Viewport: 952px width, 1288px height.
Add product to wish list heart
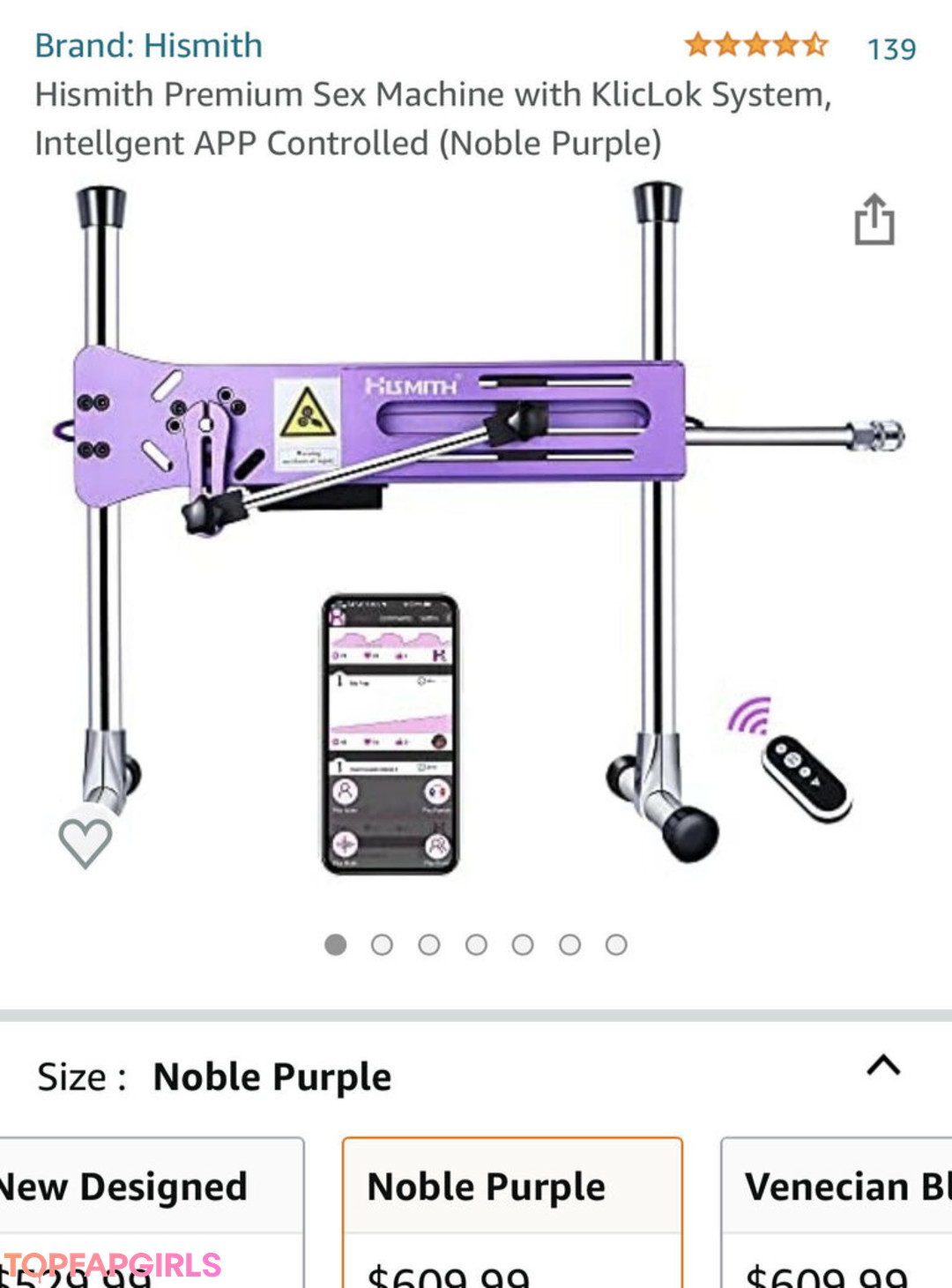(x=86, y=842)
